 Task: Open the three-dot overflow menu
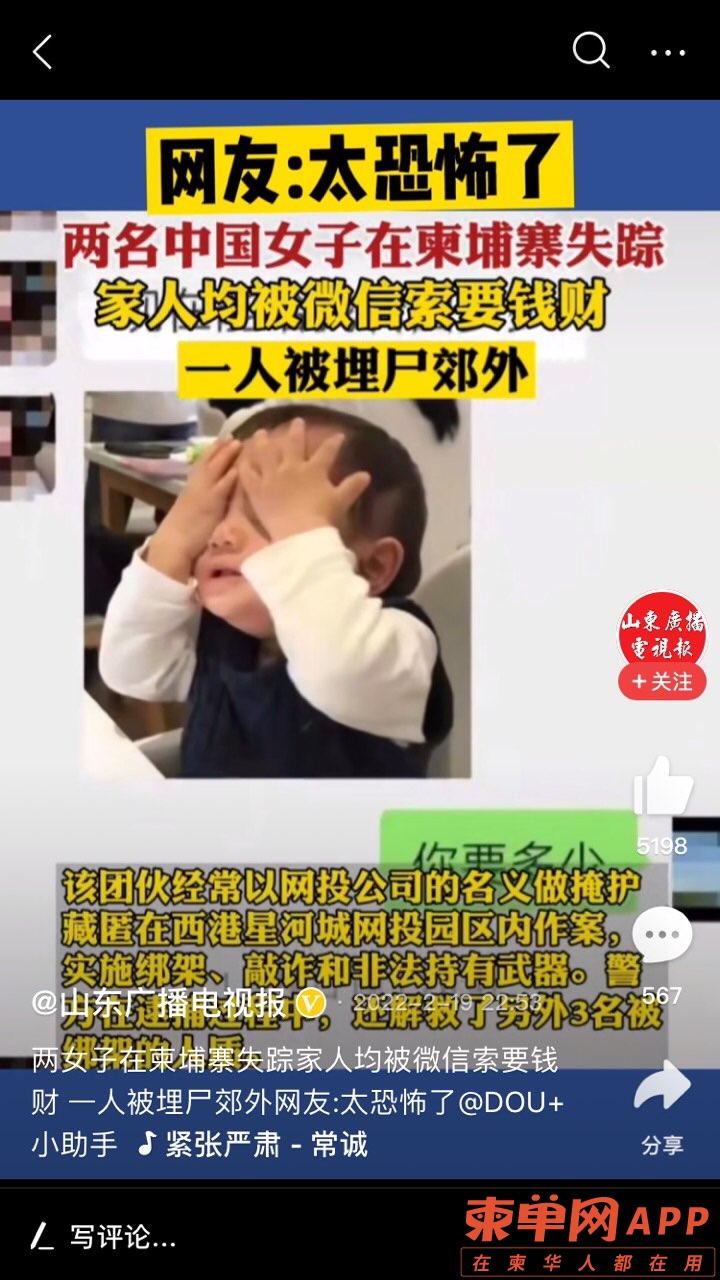point(668,52)
